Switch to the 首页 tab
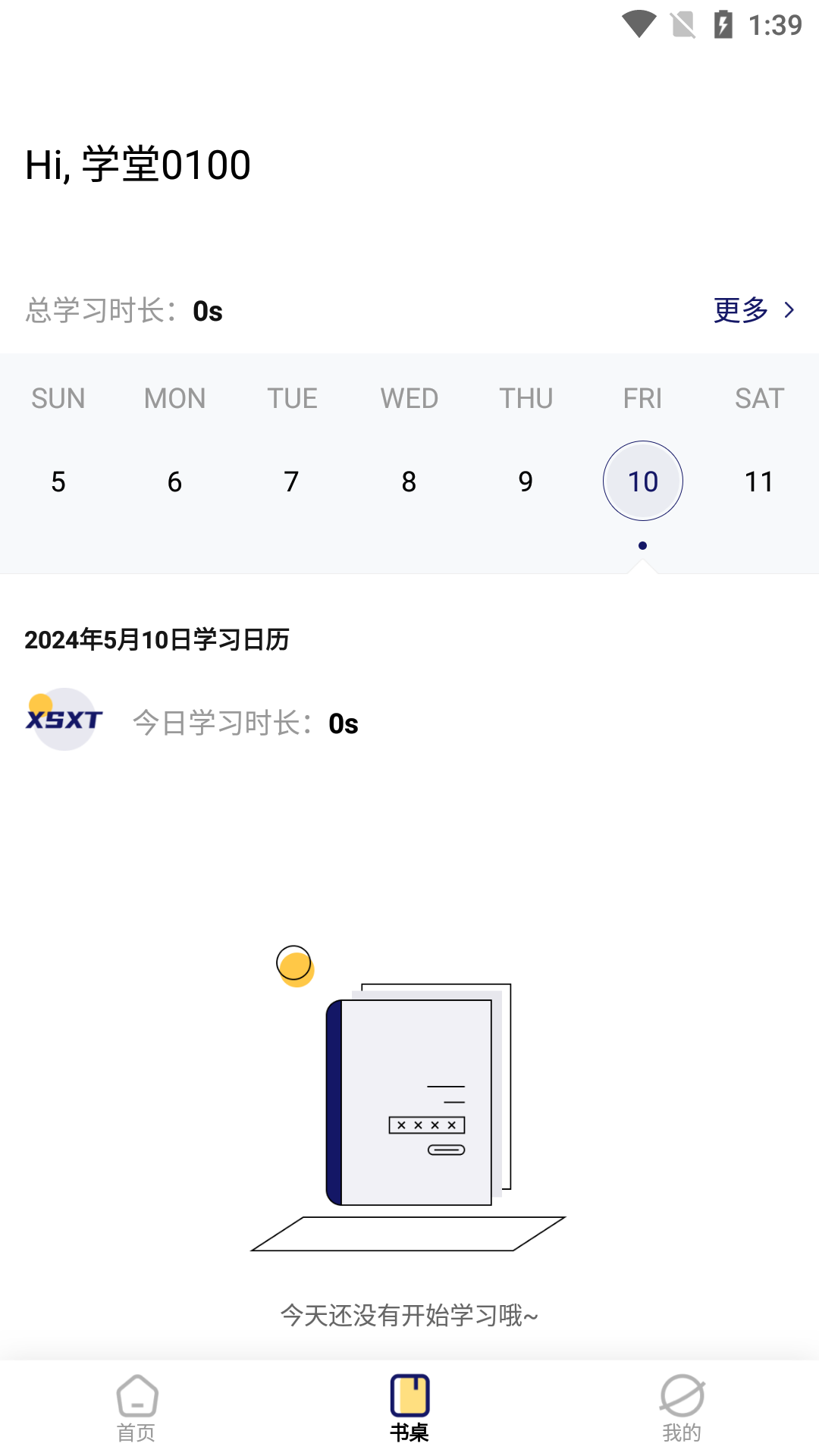The width and height of the screenshot is (819, 1456). pyautogui.click(x=136, y=1408)
